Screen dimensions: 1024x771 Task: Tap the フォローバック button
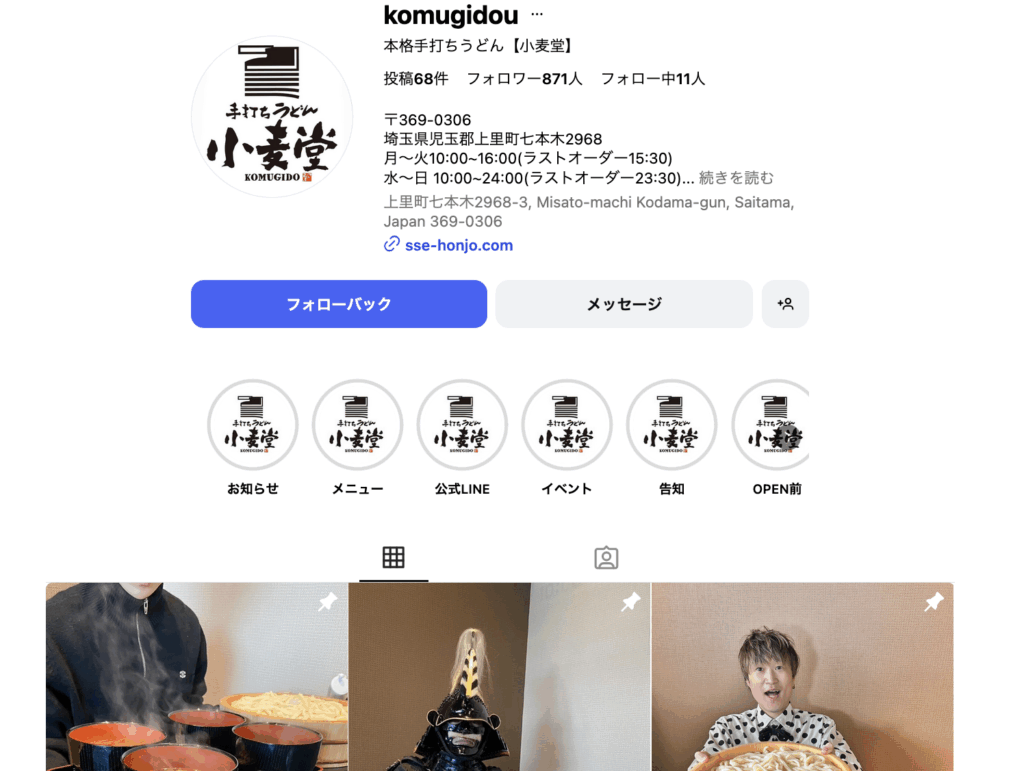point(339,304)
